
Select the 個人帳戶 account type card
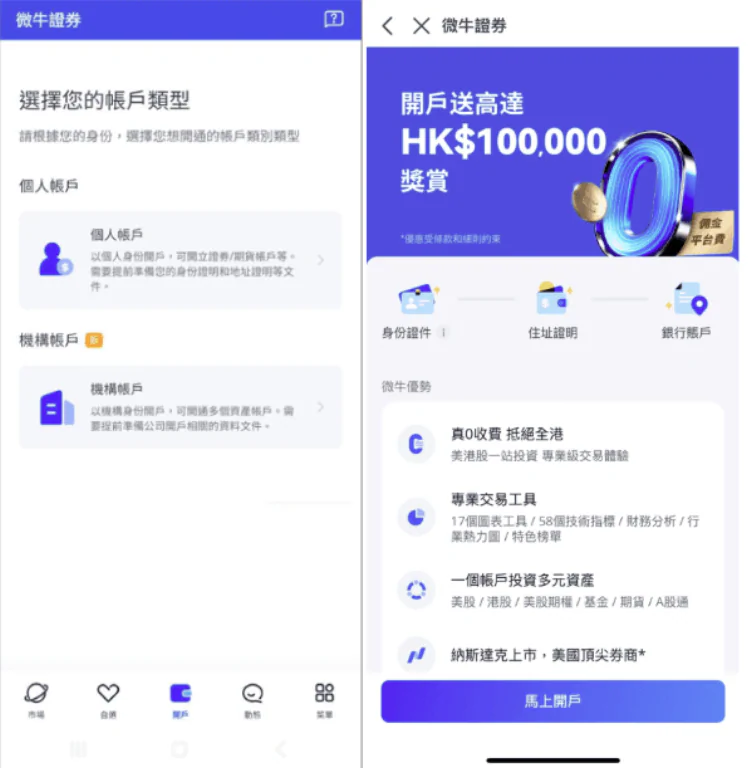coord(180,260)
